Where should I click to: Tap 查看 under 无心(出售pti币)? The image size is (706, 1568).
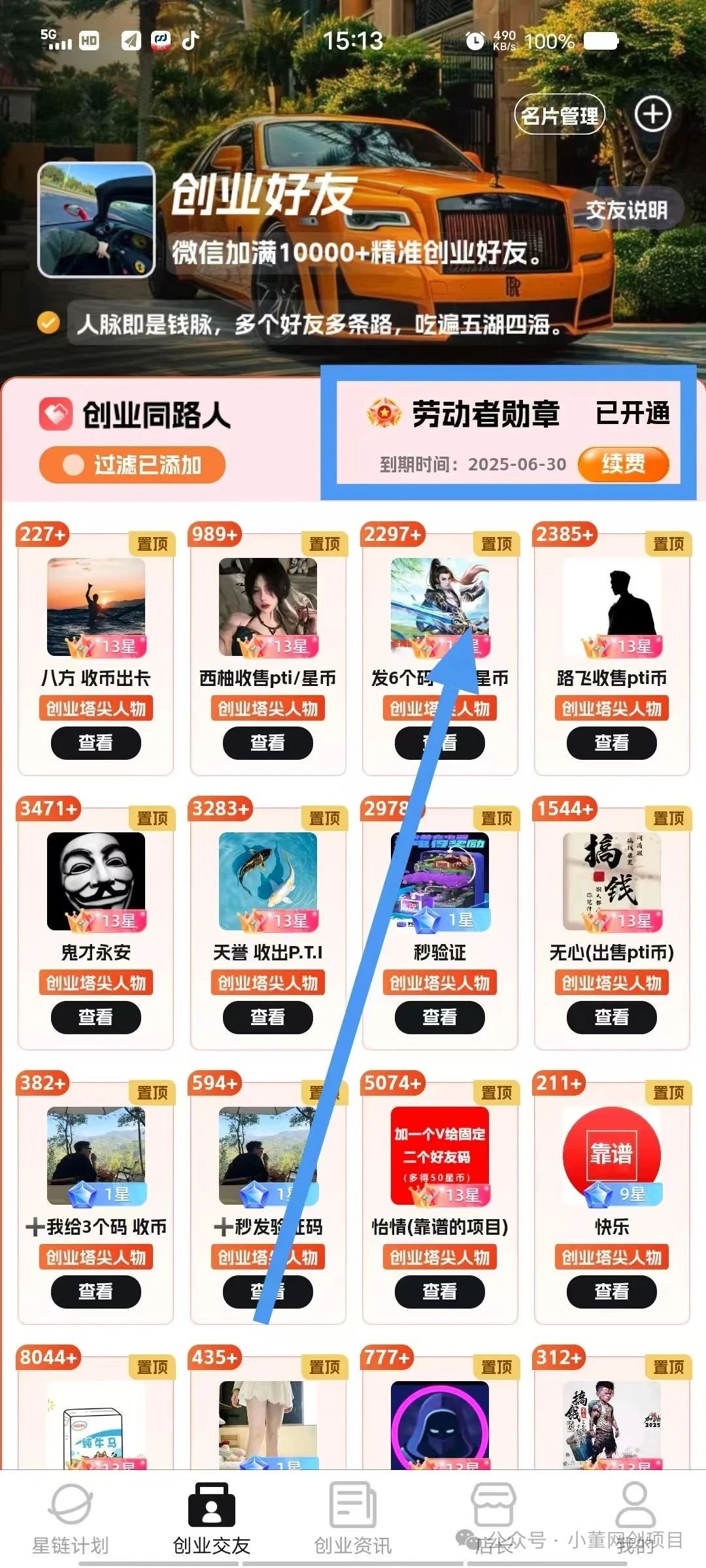[612, 1017]
